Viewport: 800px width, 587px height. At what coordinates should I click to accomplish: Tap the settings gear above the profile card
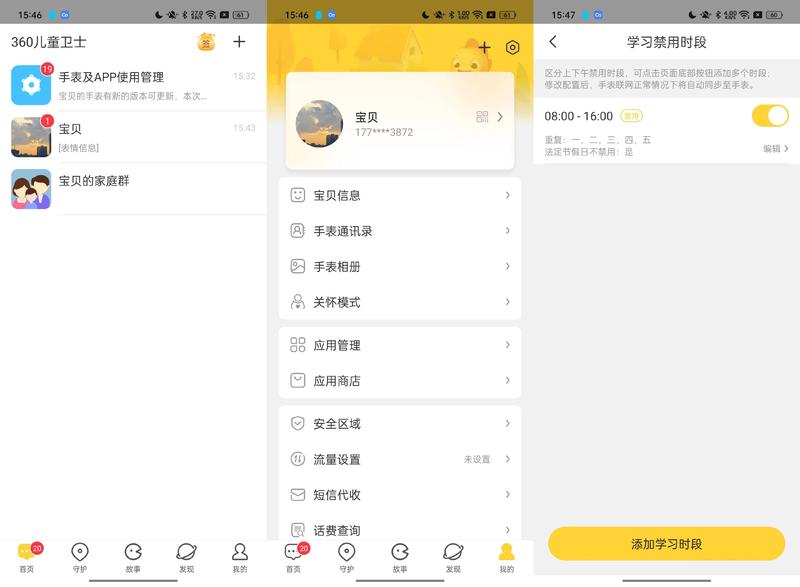coord(512,48)
